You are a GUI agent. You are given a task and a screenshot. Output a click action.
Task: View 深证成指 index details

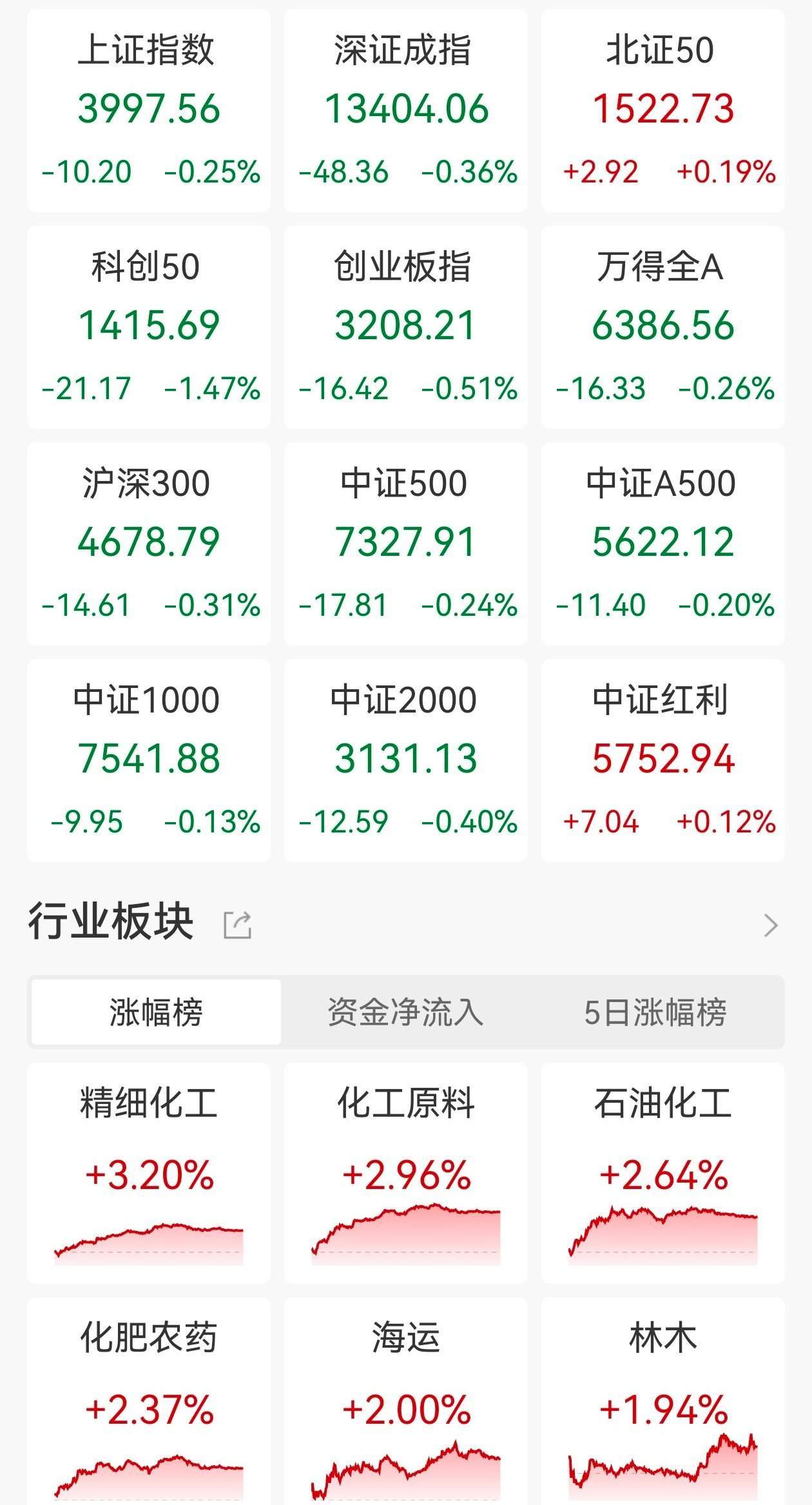(x=406, y=110)
